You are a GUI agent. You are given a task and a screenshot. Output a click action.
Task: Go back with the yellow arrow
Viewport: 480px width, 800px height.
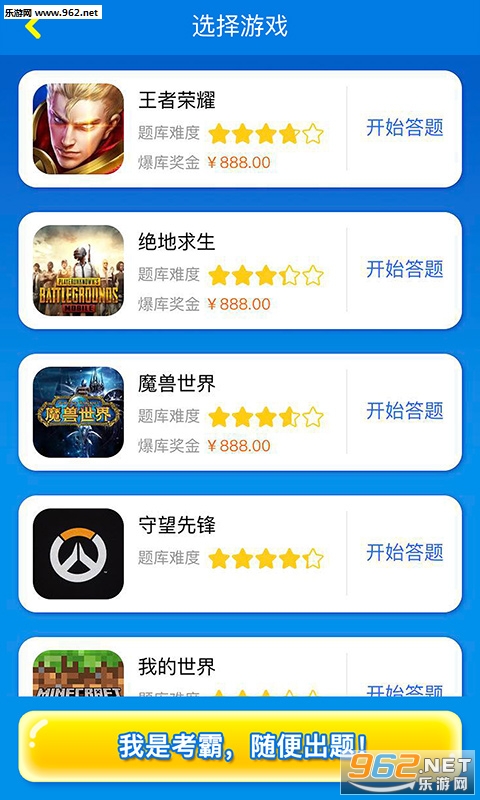(33, 28)
